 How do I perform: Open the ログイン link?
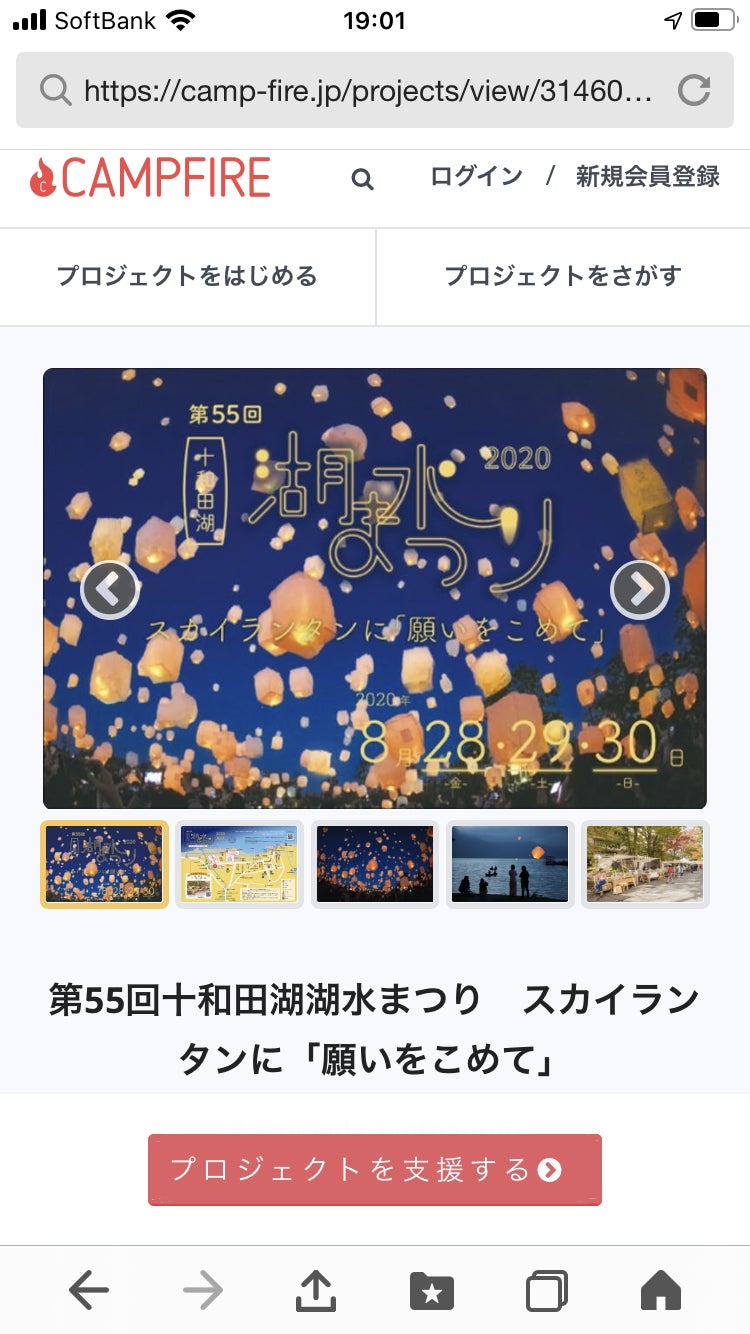(x=476, y=177)
